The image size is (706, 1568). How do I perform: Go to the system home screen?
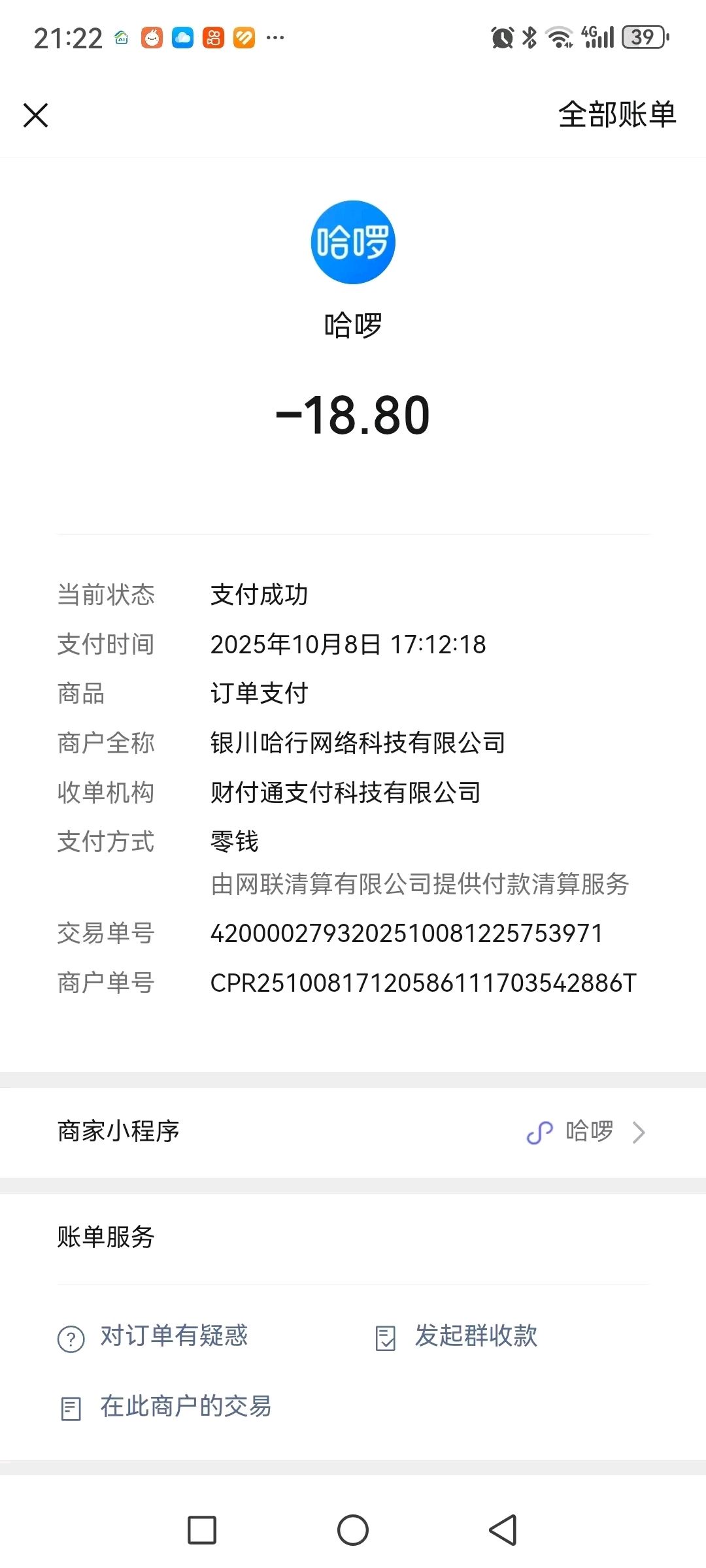click(x=353, y=1530)
